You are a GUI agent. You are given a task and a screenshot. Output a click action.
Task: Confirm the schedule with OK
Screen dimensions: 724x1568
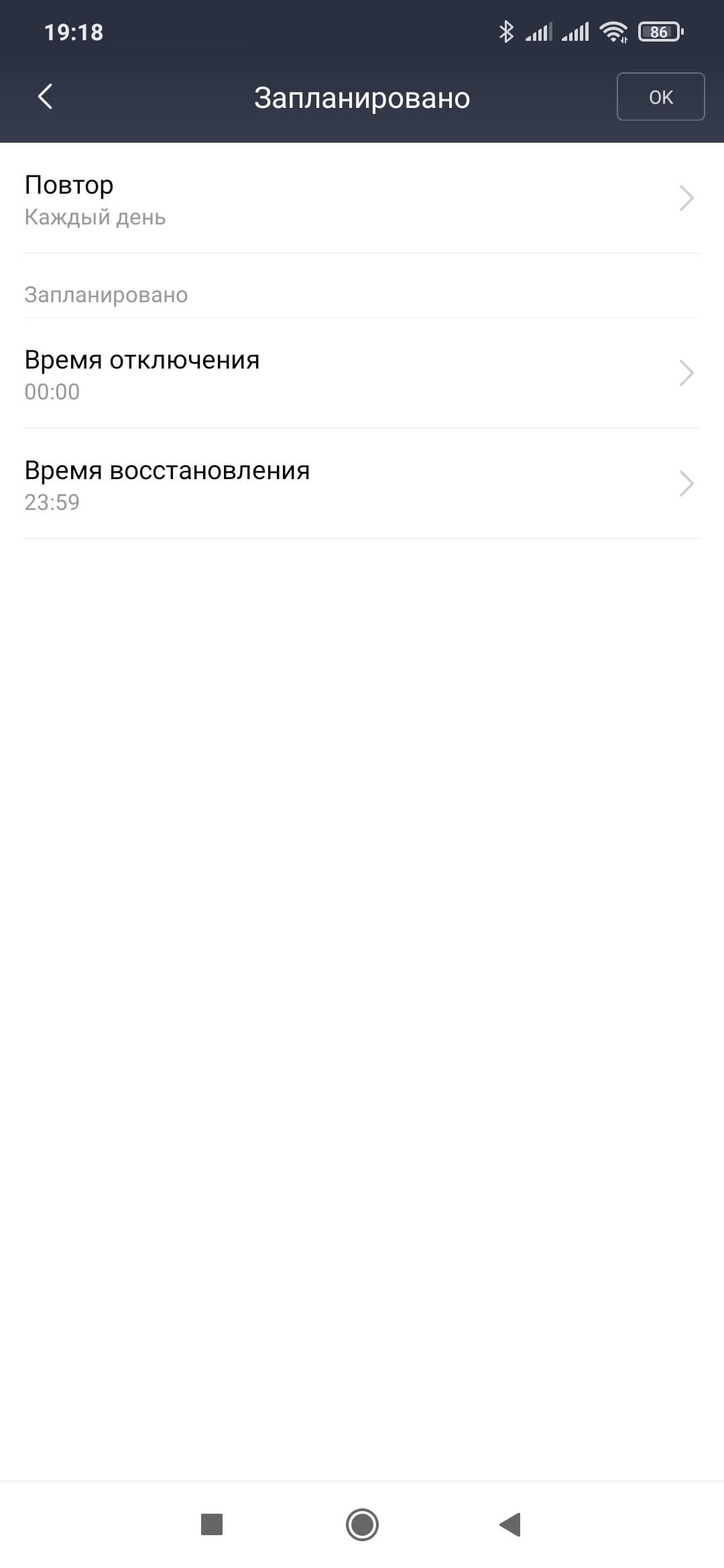pyautogui.click(x=660, y=97)
